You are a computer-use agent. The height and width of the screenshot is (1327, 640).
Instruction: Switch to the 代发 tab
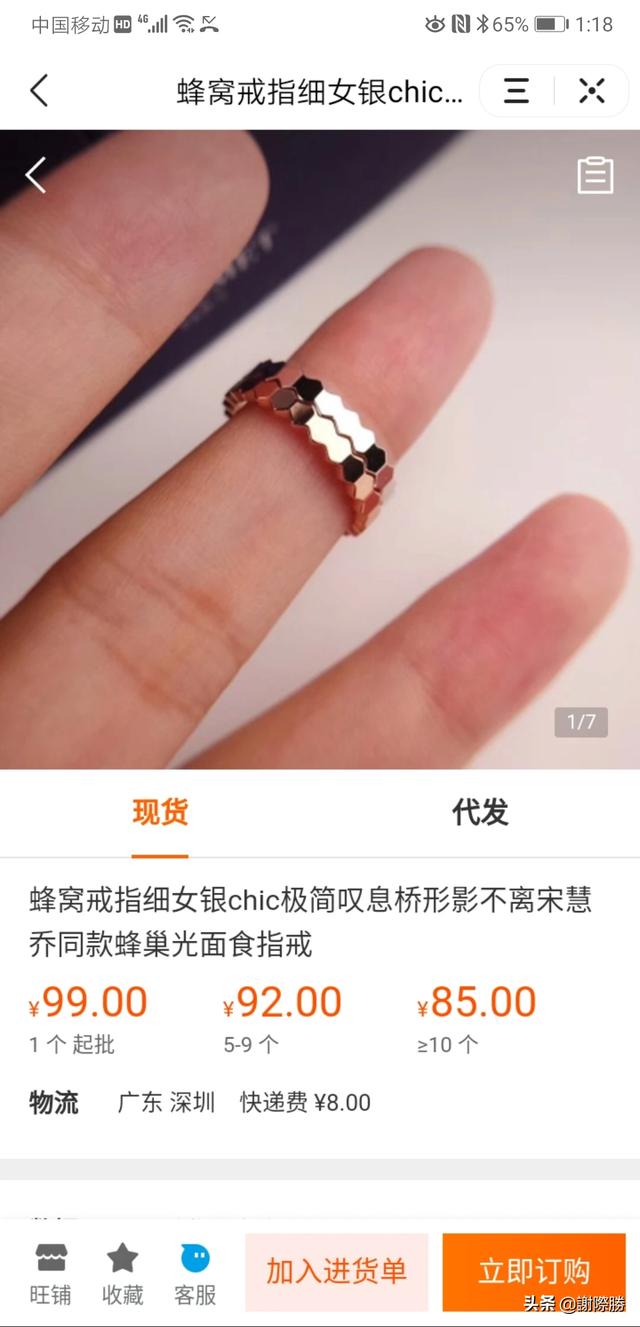pos(480,812)
